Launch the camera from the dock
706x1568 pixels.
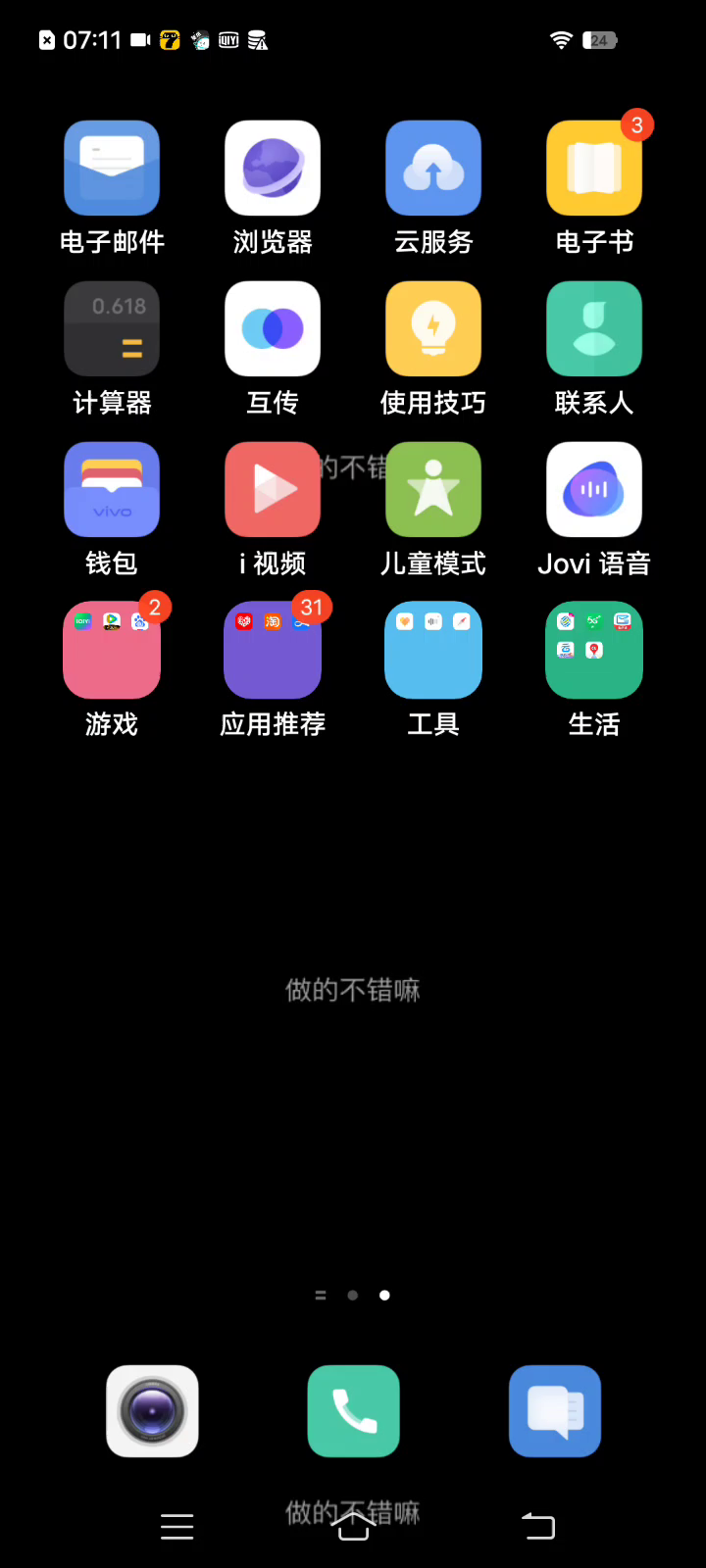tap(152, 1411)
